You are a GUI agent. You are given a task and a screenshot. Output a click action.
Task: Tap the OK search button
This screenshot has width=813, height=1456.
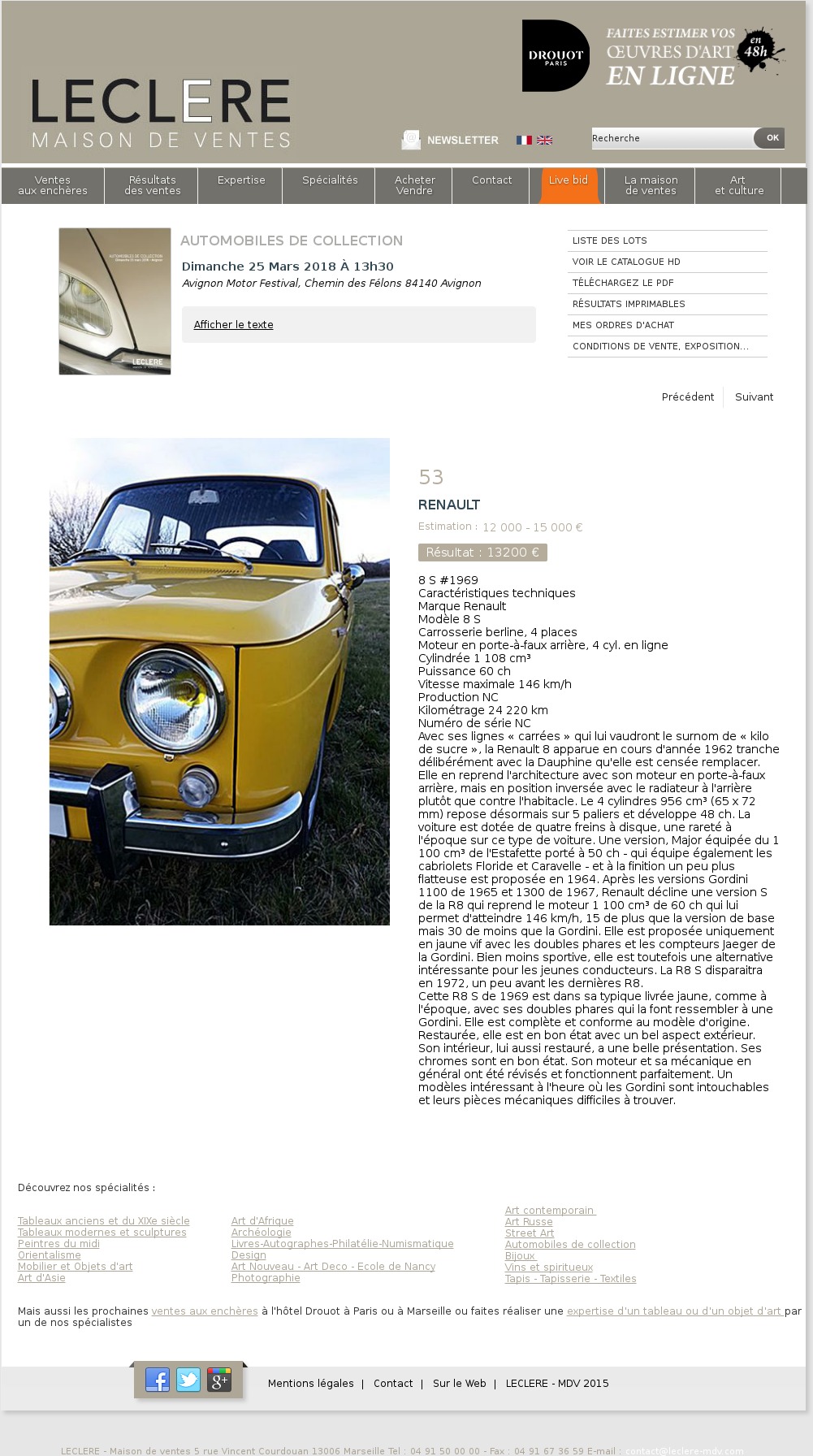(772, 138)
